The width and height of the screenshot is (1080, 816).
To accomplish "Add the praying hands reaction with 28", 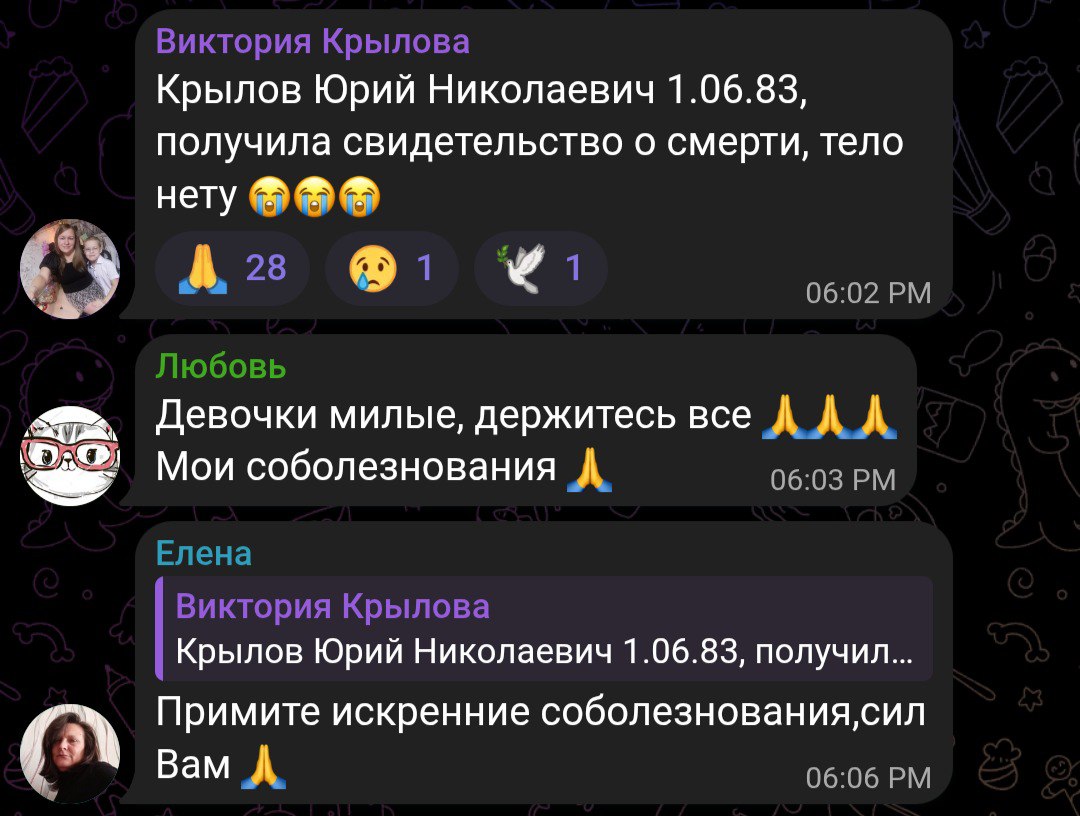I will 232,268.
